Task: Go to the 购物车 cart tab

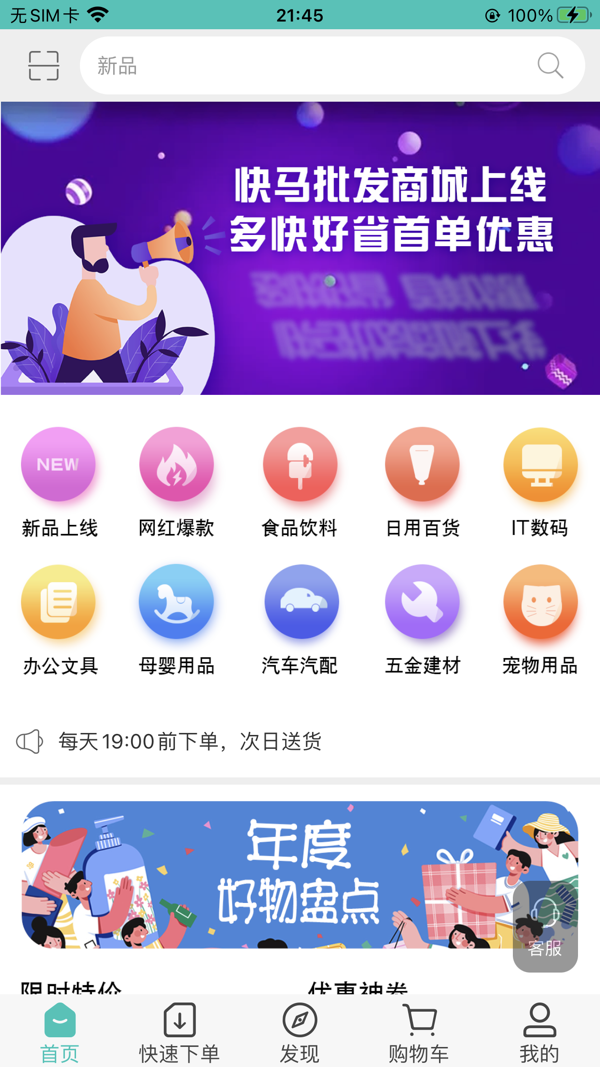Action: (x=419, y=1033)
